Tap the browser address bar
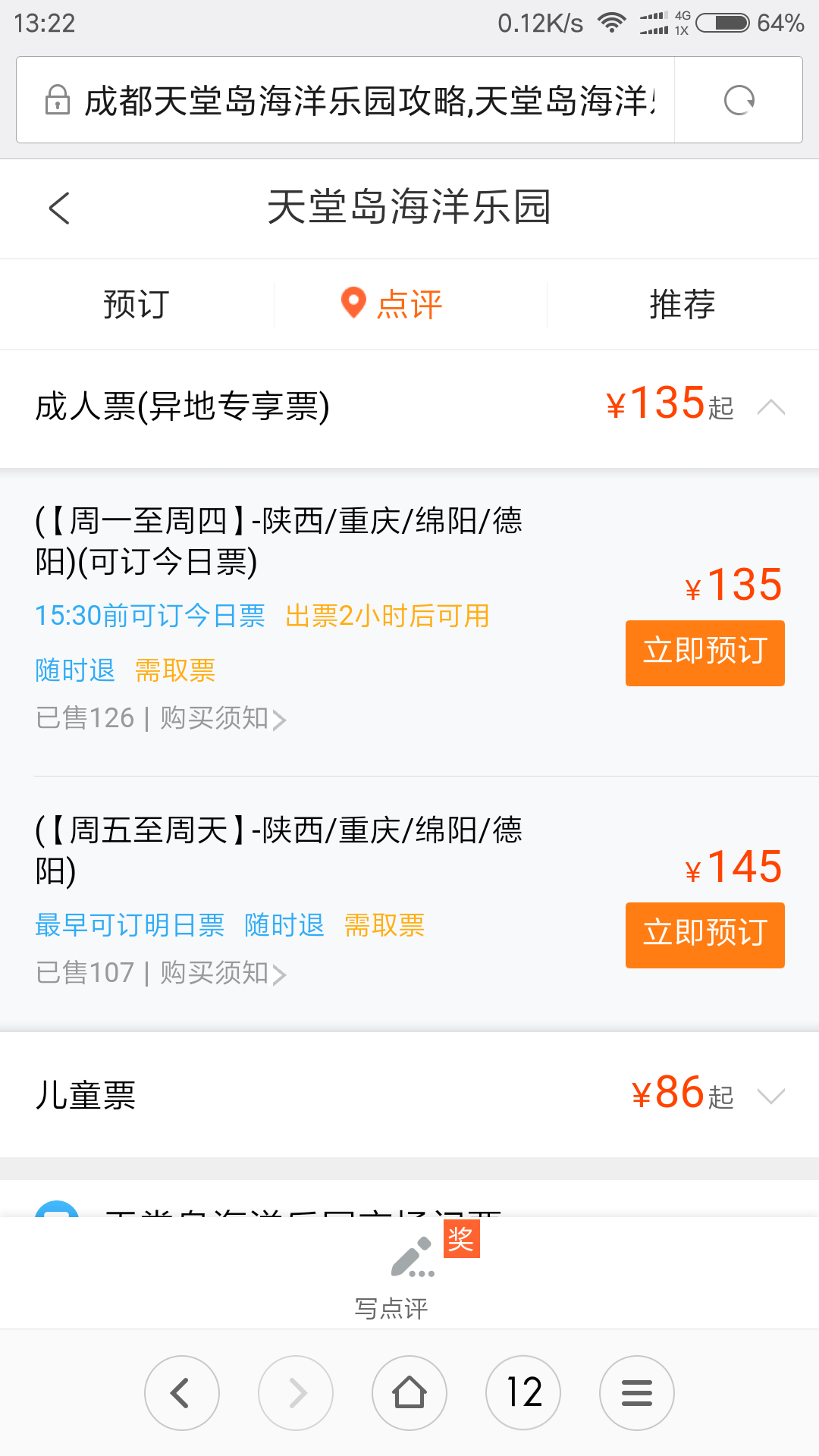This screenshot has height=1456, width=819. tap(345, 100)
